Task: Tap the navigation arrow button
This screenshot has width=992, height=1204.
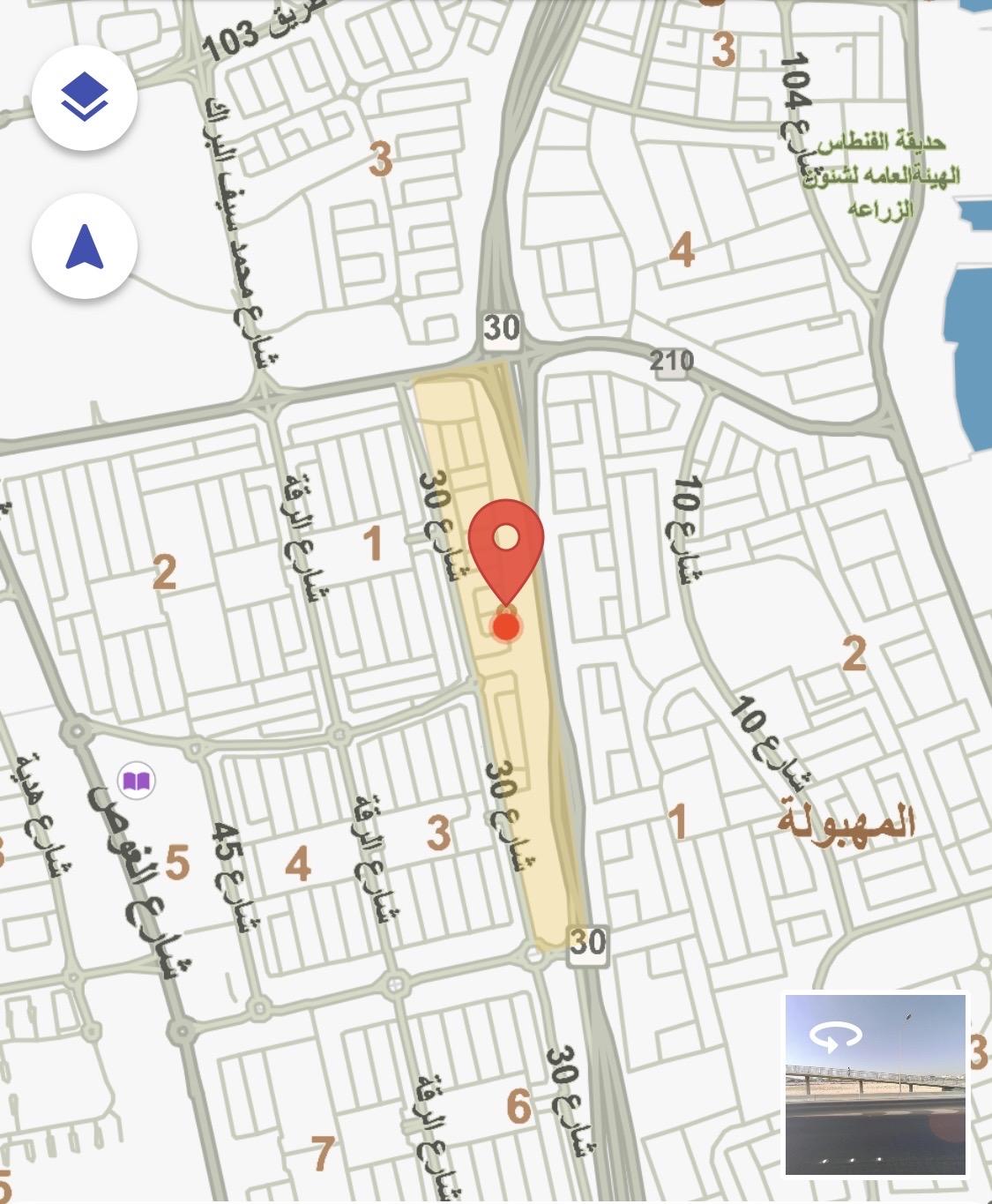Action: click(x=85, y=246)
